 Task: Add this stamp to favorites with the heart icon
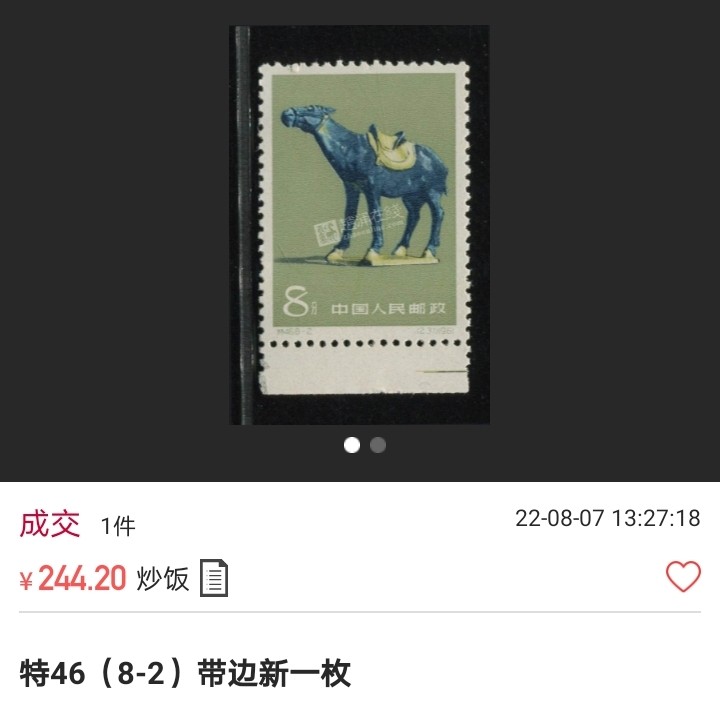click(x=683, y=576)
